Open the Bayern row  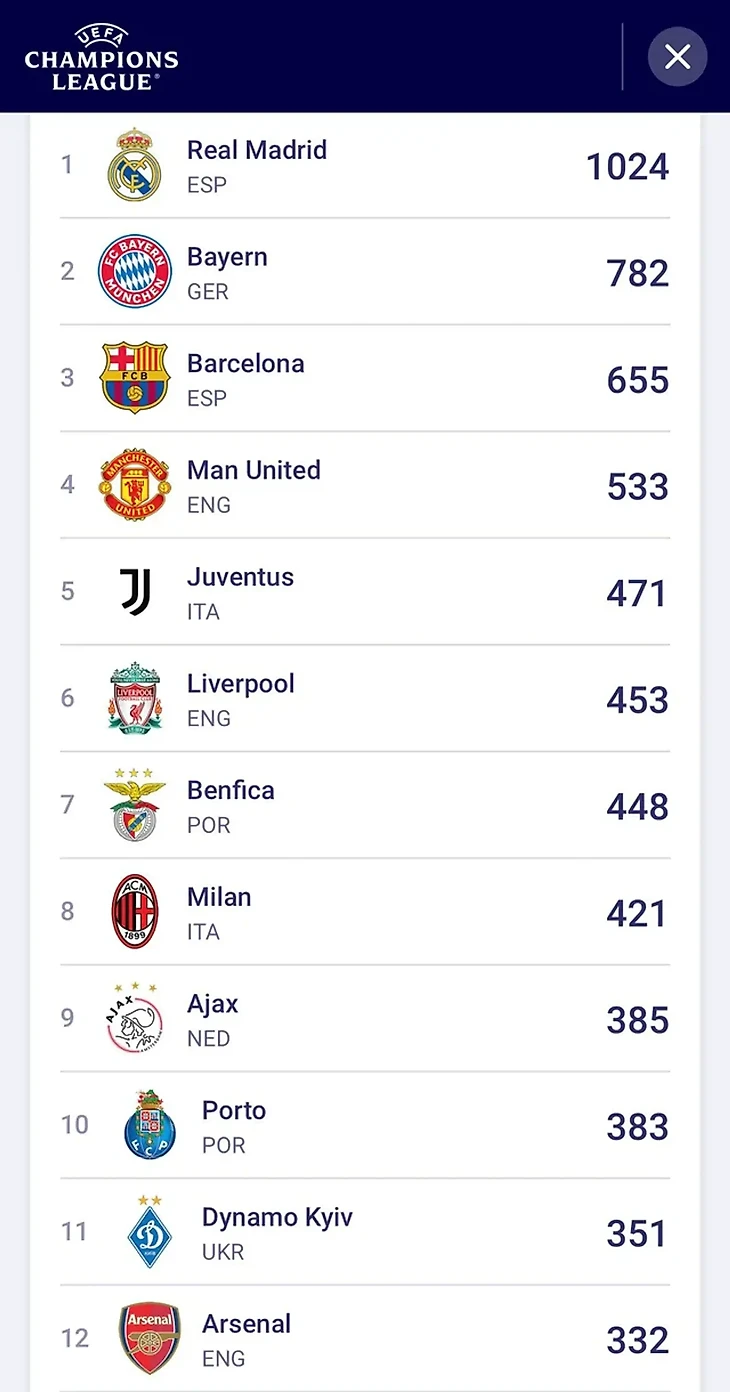365,272
